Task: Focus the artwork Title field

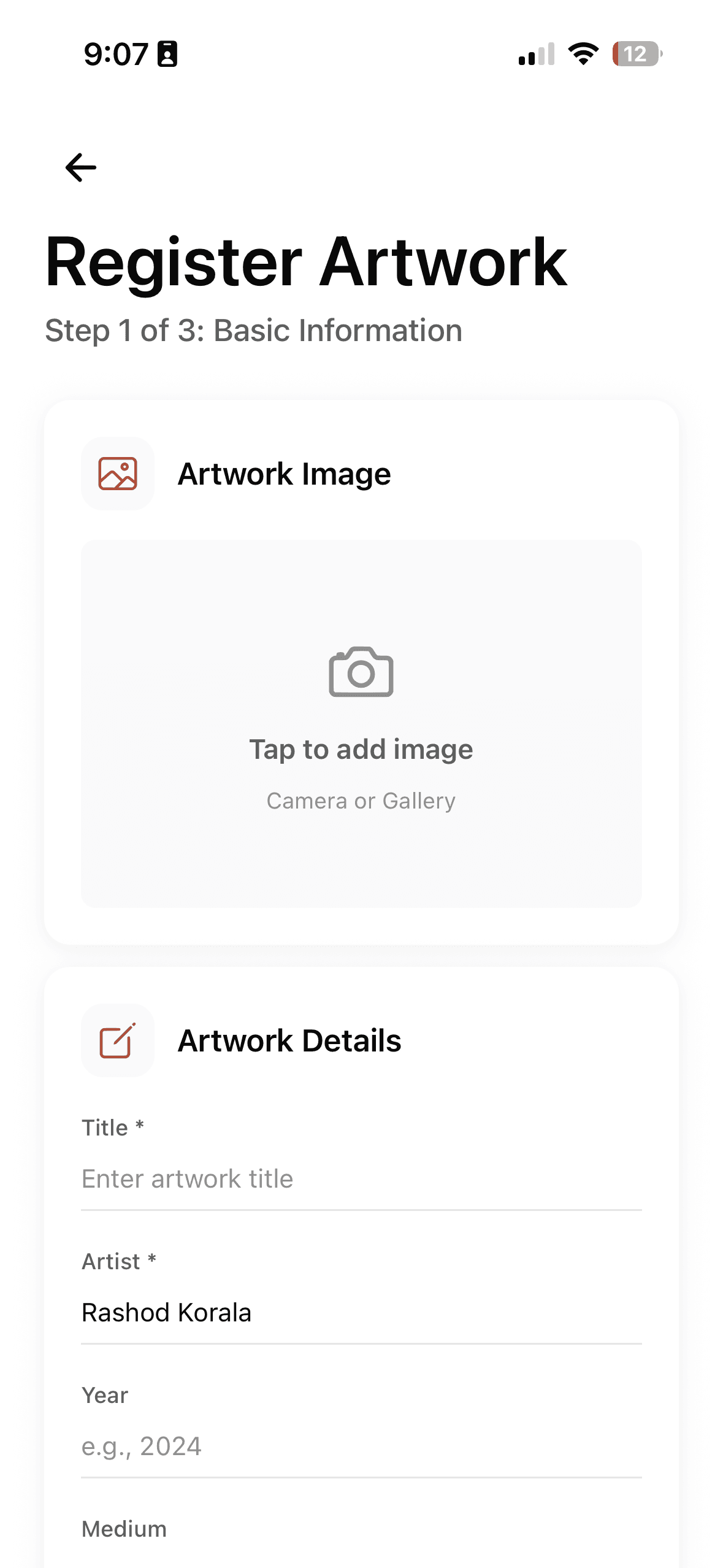Action: pyautogui.click(x=361, y=1179)
